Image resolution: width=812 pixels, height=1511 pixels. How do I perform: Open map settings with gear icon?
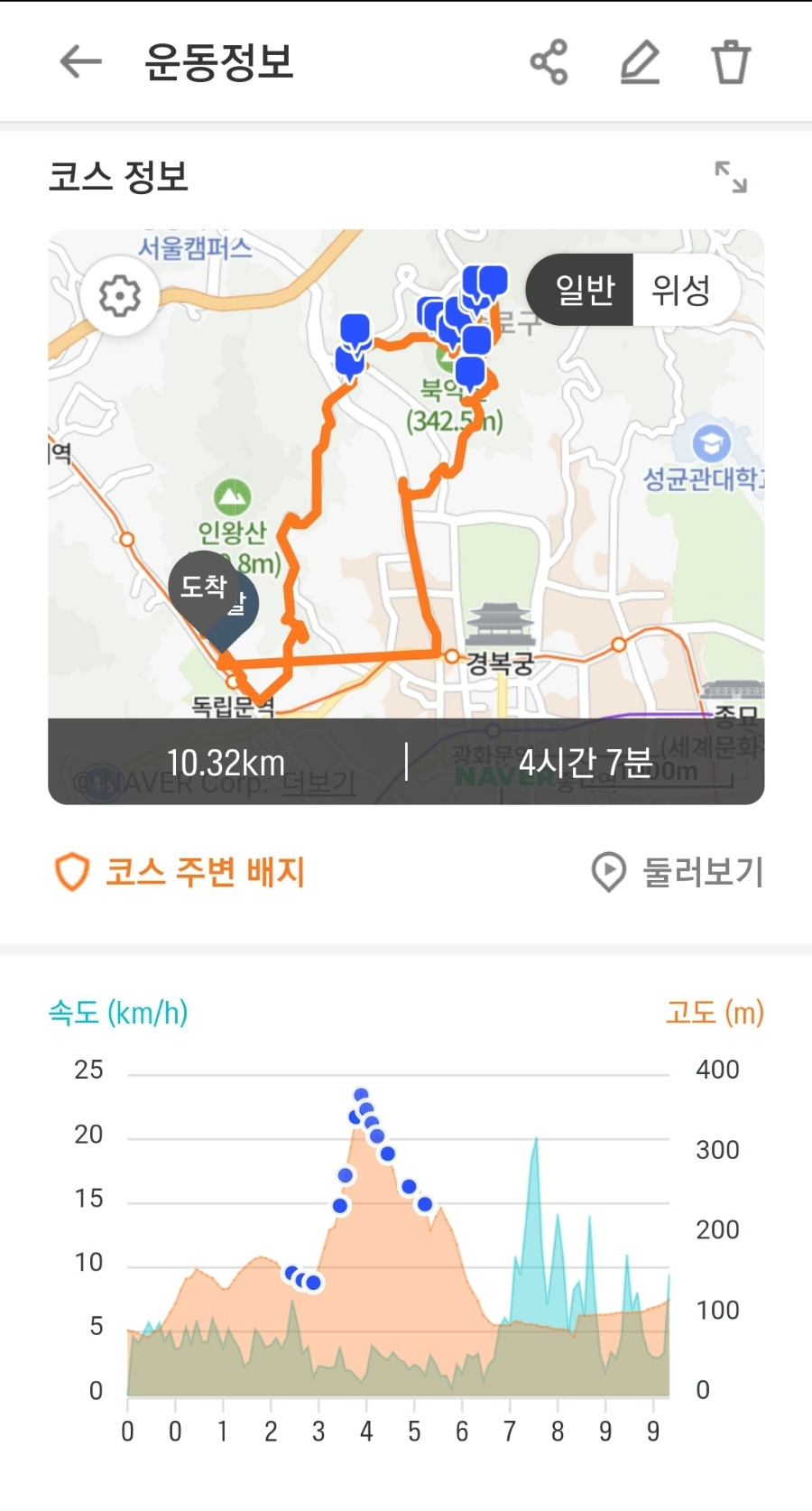120,294
